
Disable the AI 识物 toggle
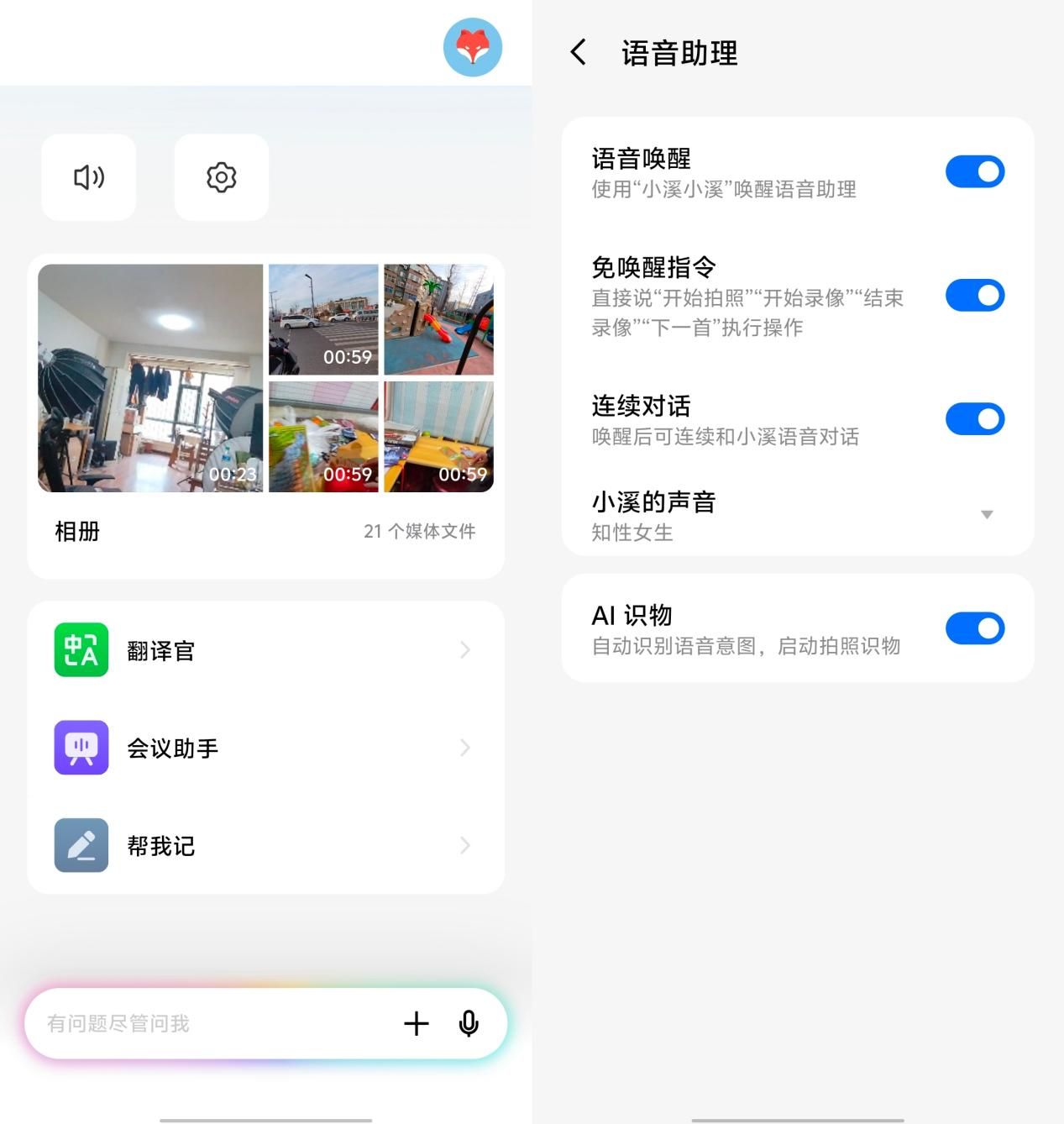coord(974,628)
